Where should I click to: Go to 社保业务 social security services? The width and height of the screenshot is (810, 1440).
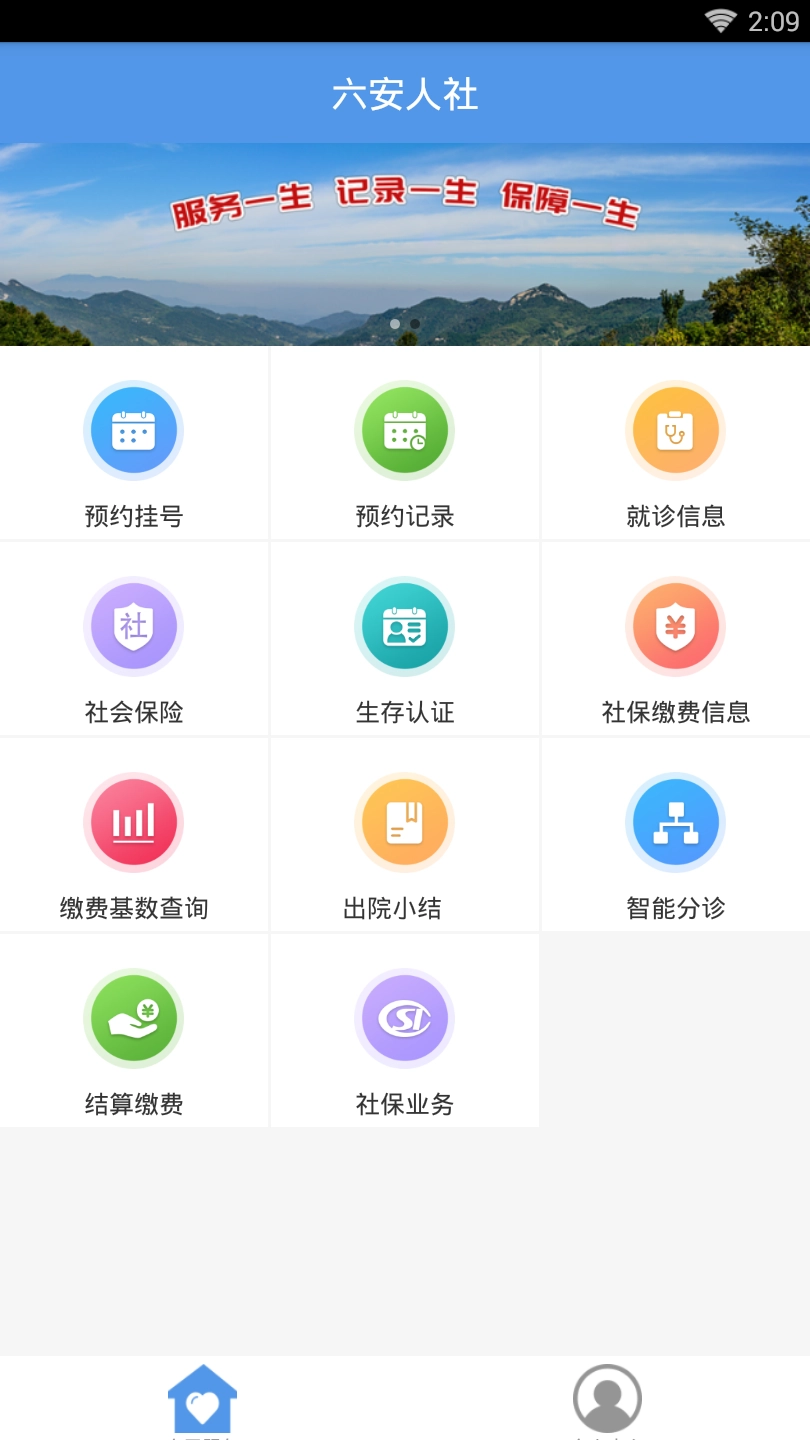(x=405, y=1033)
